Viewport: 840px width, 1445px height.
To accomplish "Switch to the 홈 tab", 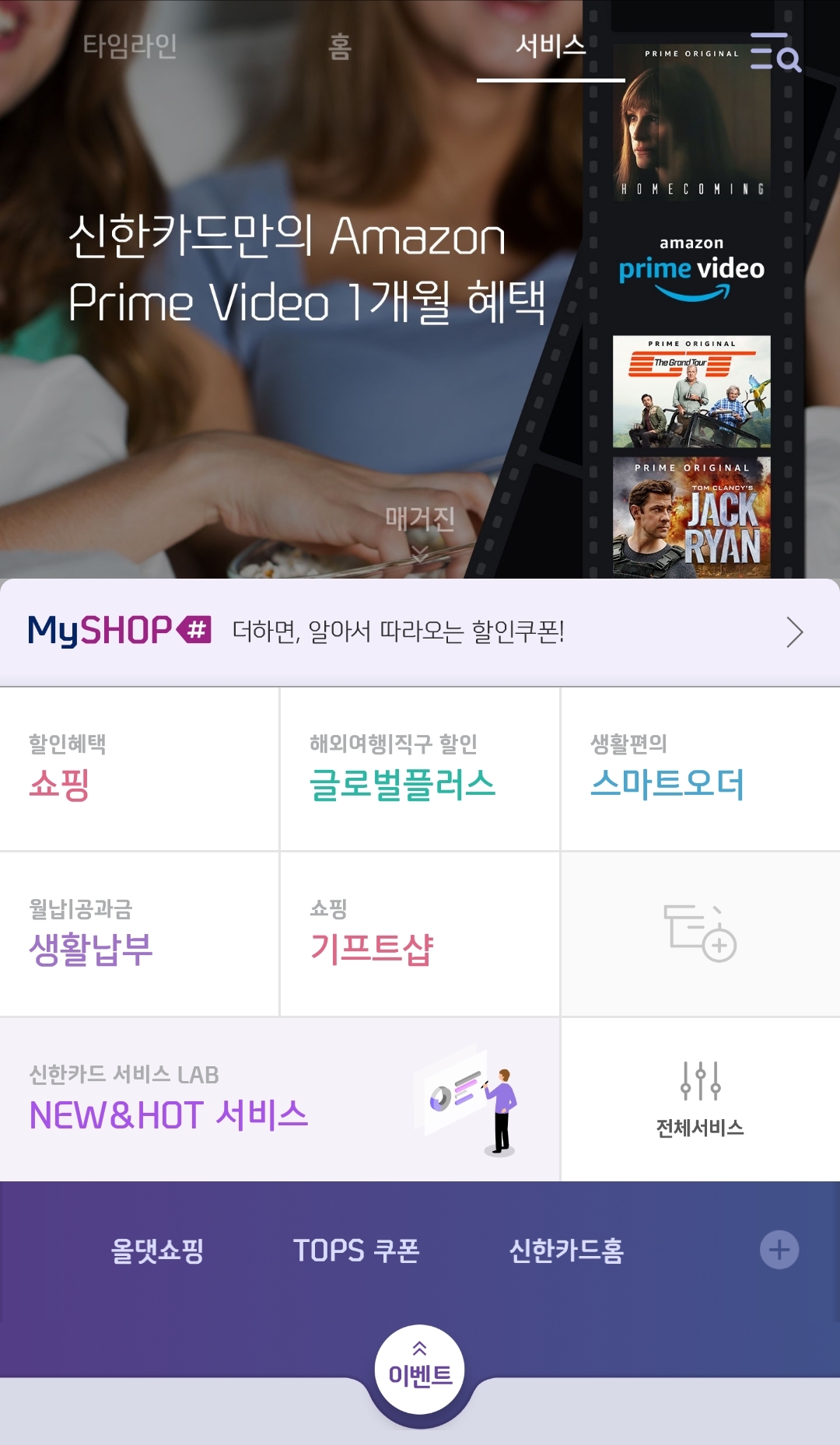I will tap(340, 47).
